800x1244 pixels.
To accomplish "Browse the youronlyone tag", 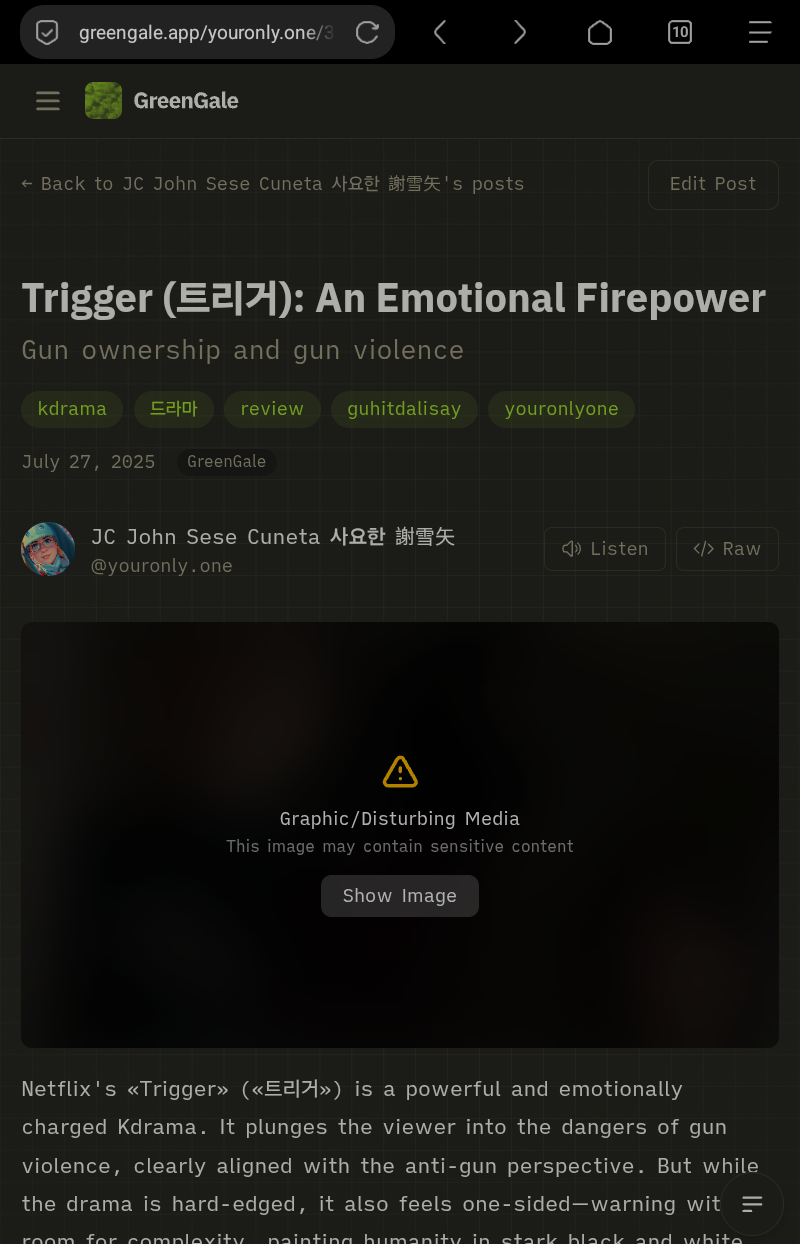I will coord(561,409).
